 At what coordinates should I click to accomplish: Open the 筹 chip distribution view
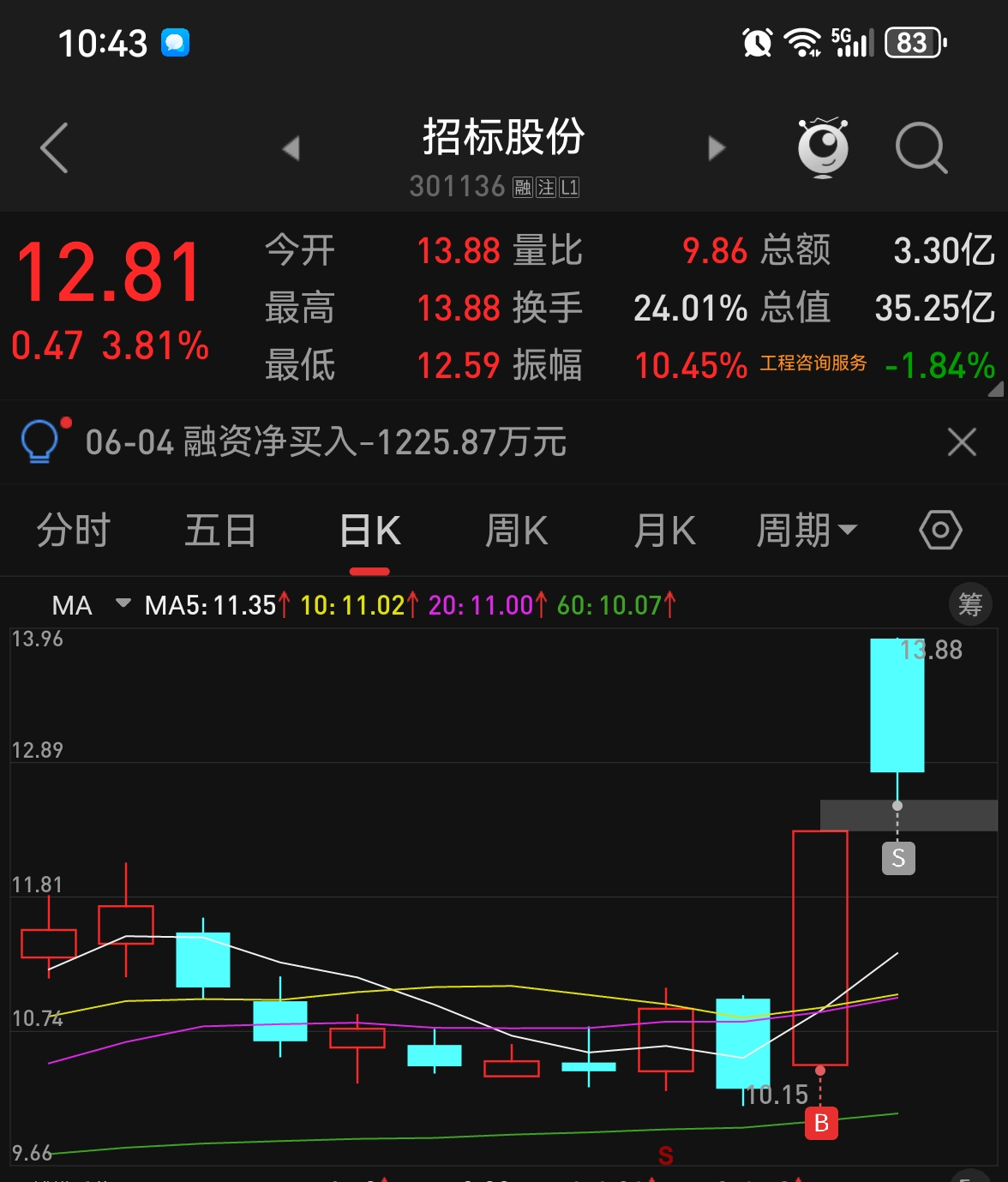coord(970,604)
